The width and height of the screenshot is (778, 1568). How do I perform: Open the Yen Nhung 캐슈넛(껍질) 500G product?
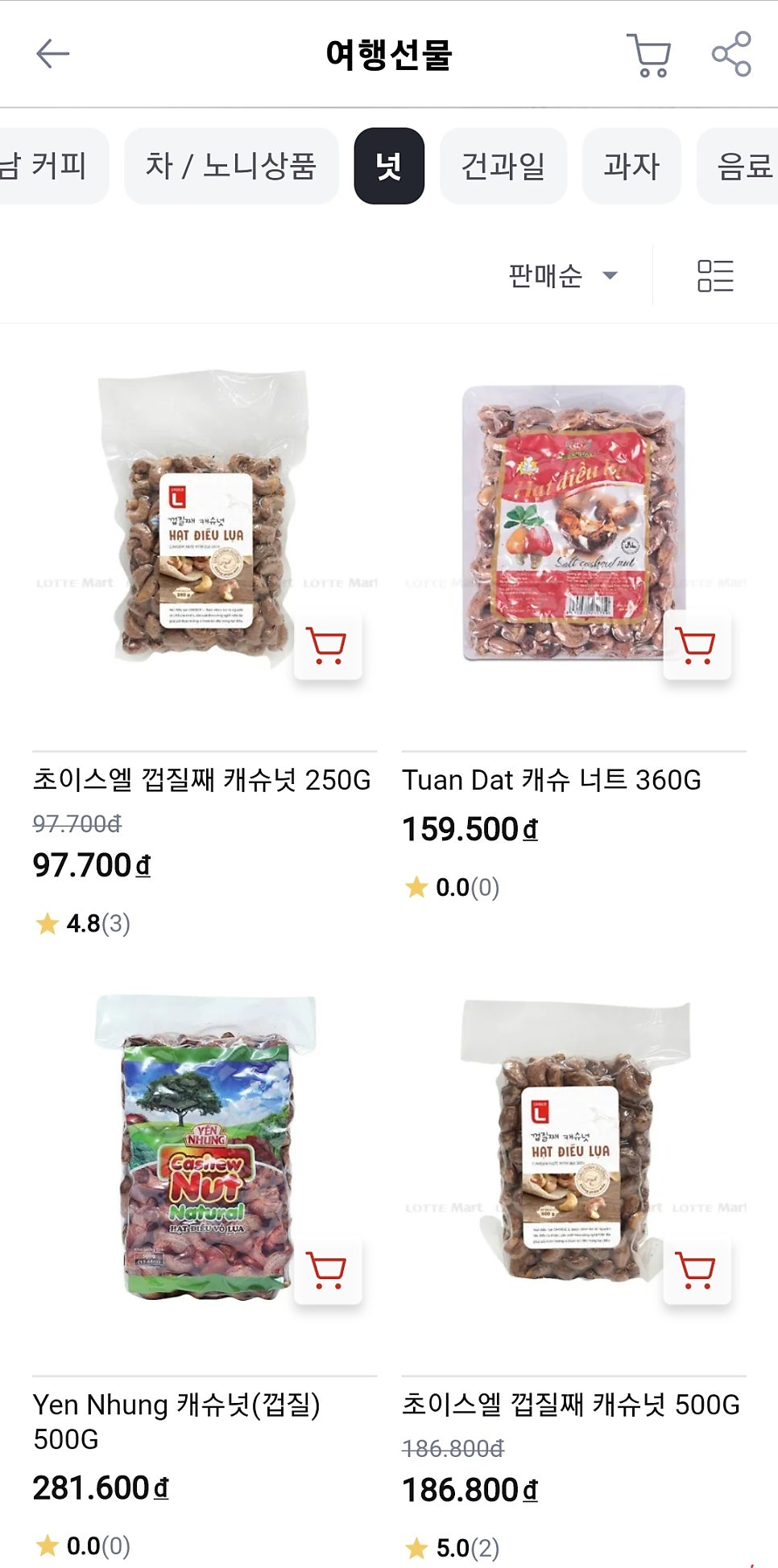pyautogui.click(x=176, y=1421)
